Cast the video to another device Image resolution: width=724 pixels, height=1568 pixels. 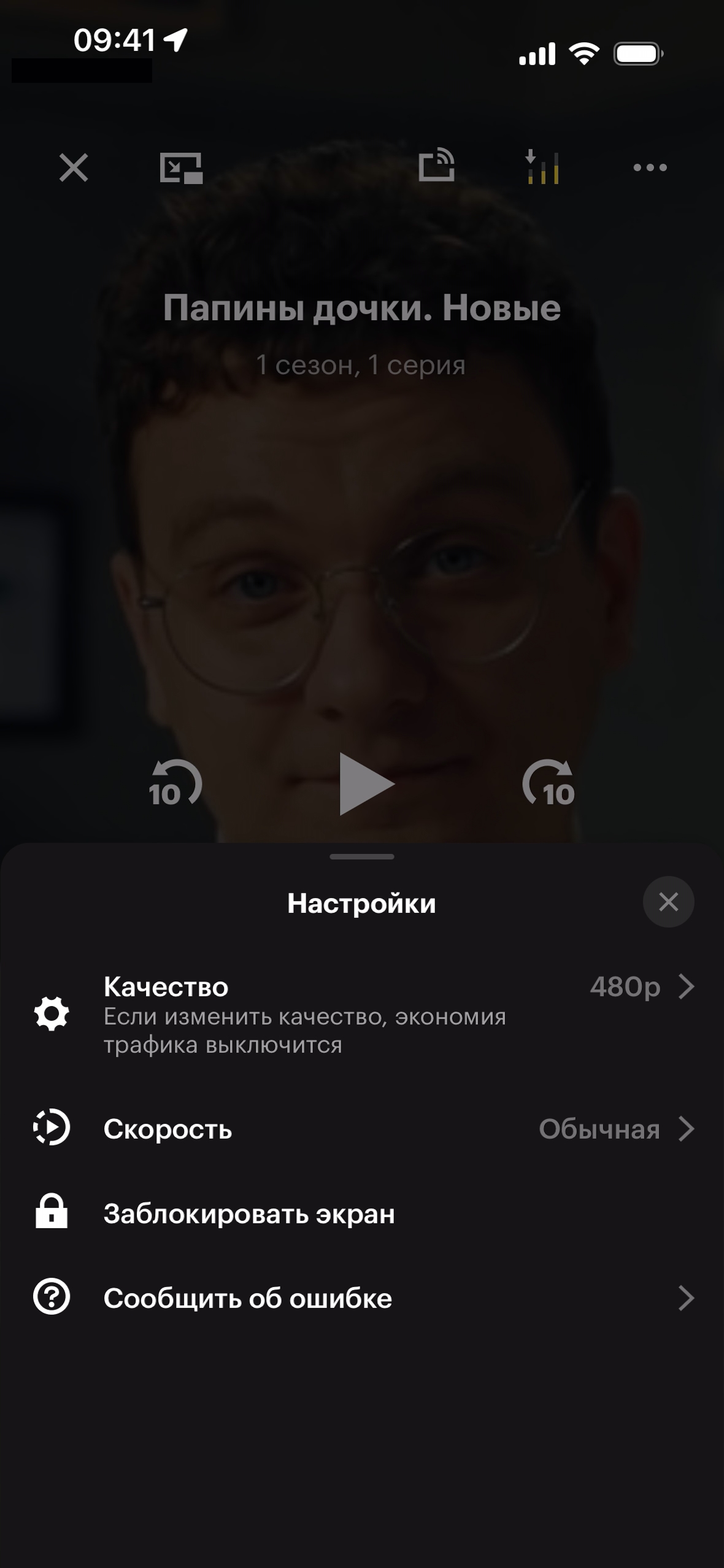pos(436,166)
